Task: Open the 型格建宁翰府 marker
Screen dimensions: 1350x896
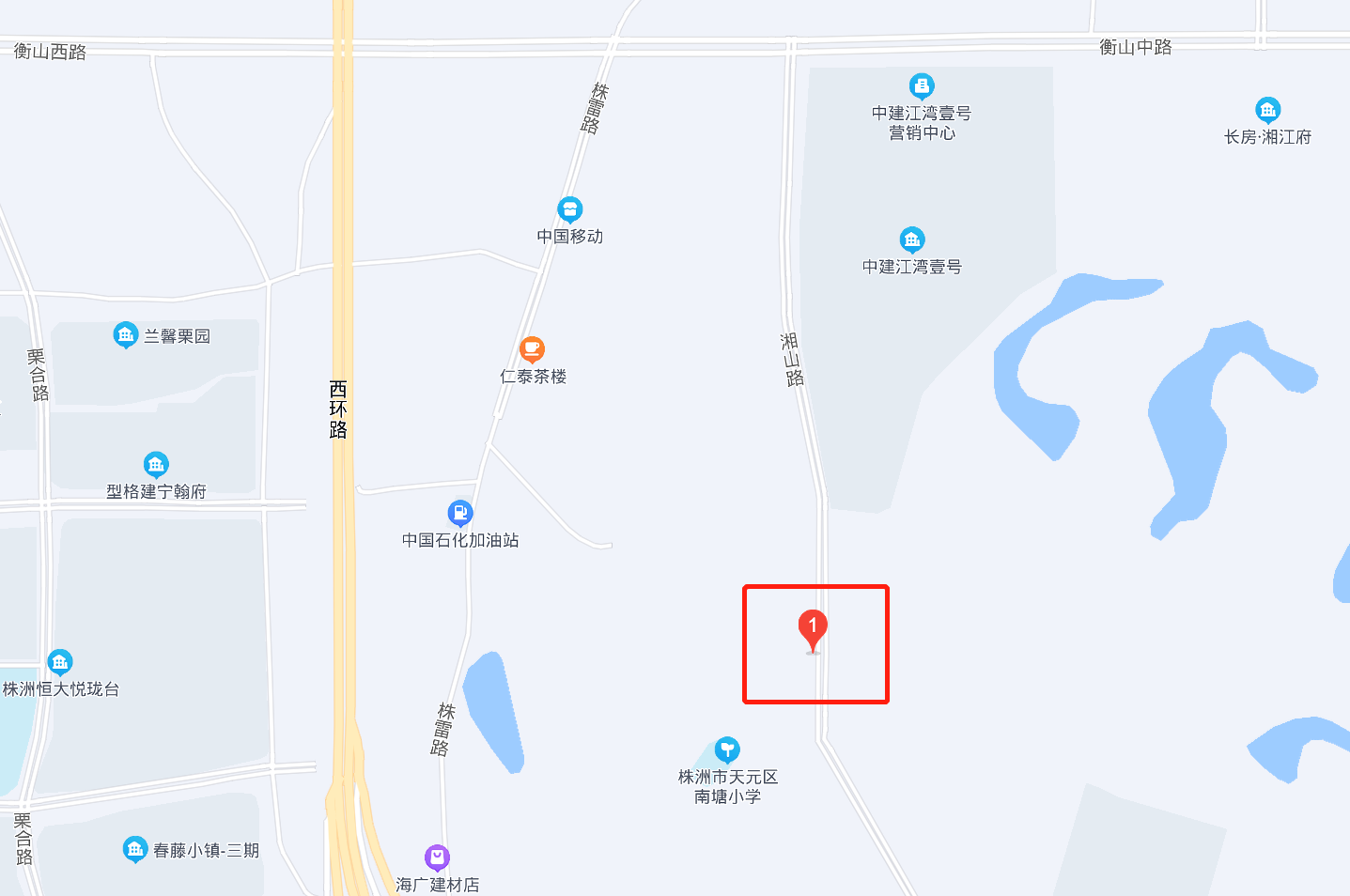Action: [156, 464]
